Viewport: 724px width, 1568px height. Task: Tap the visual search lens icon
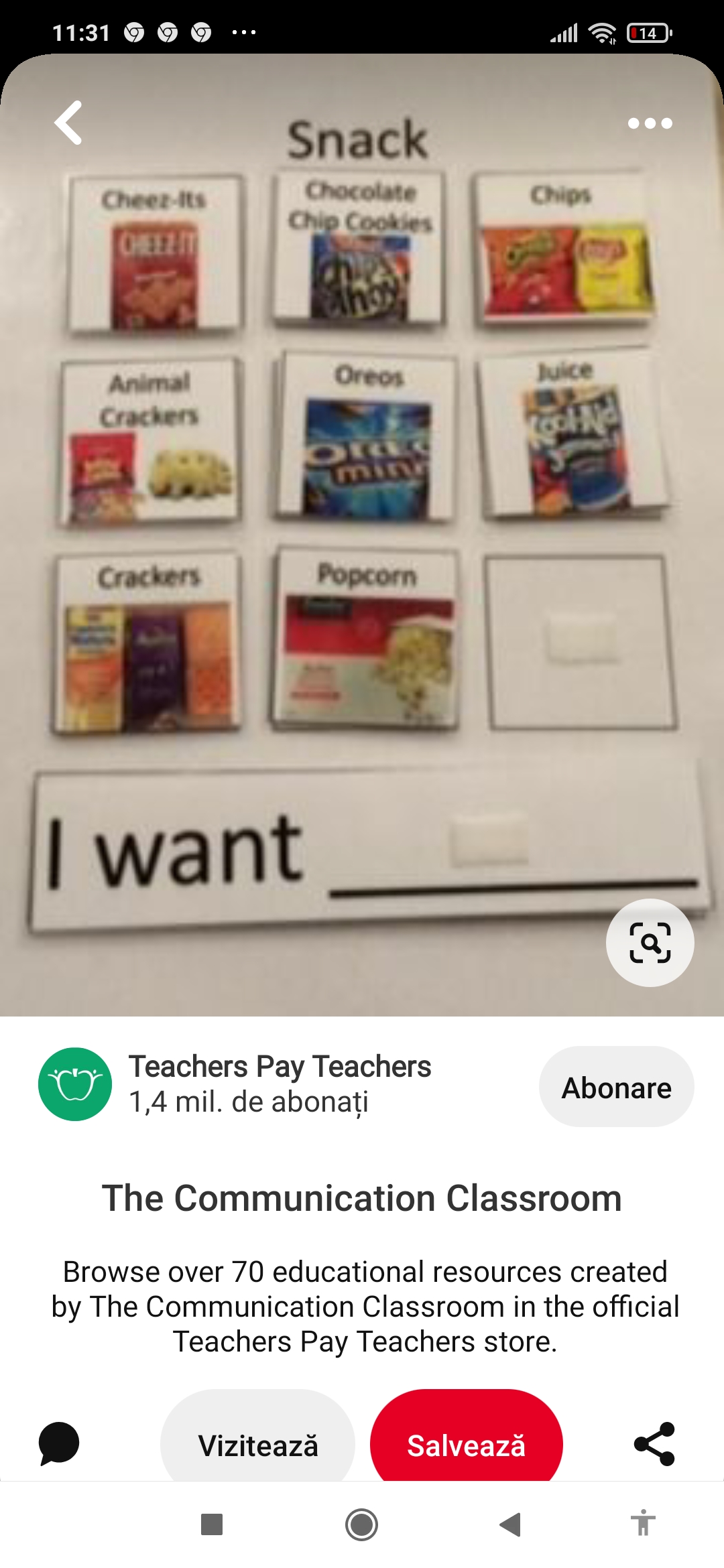650,942
